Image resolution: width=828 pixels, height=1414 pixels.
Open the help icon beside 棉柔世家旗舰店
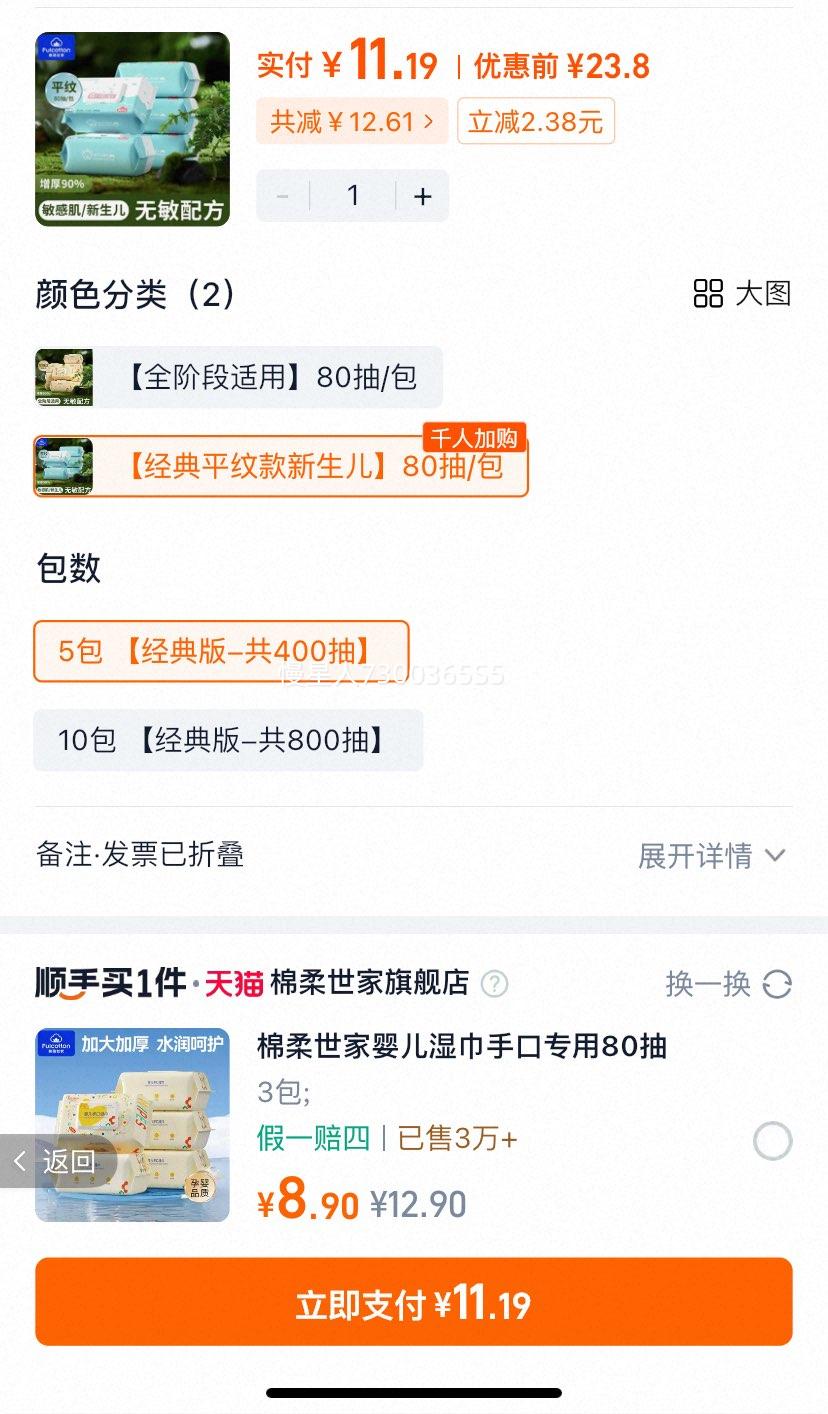pyautogui.click(x=494, y=984)
